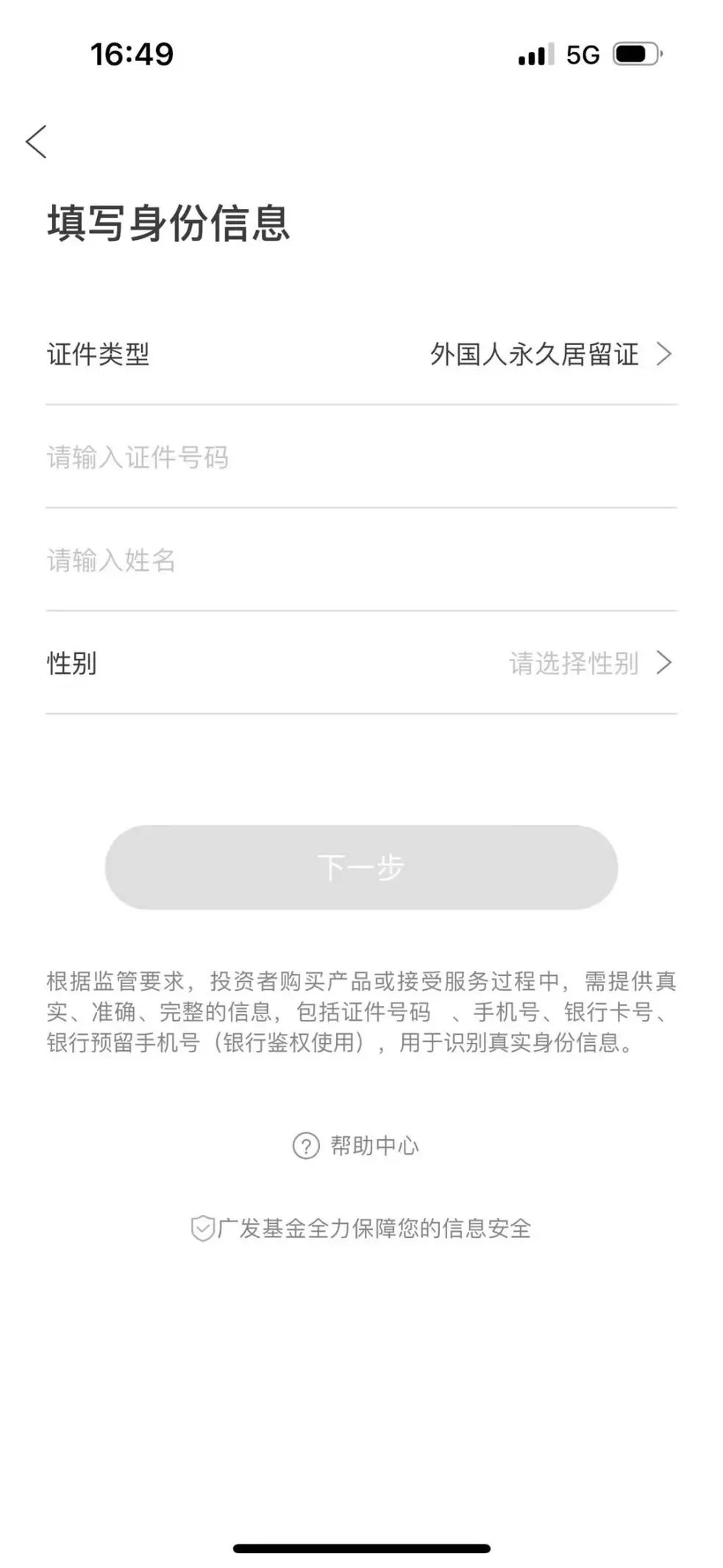Change the 证件类型 selection
Viewport: 723px width, 1568px height.
coord(361,354)
